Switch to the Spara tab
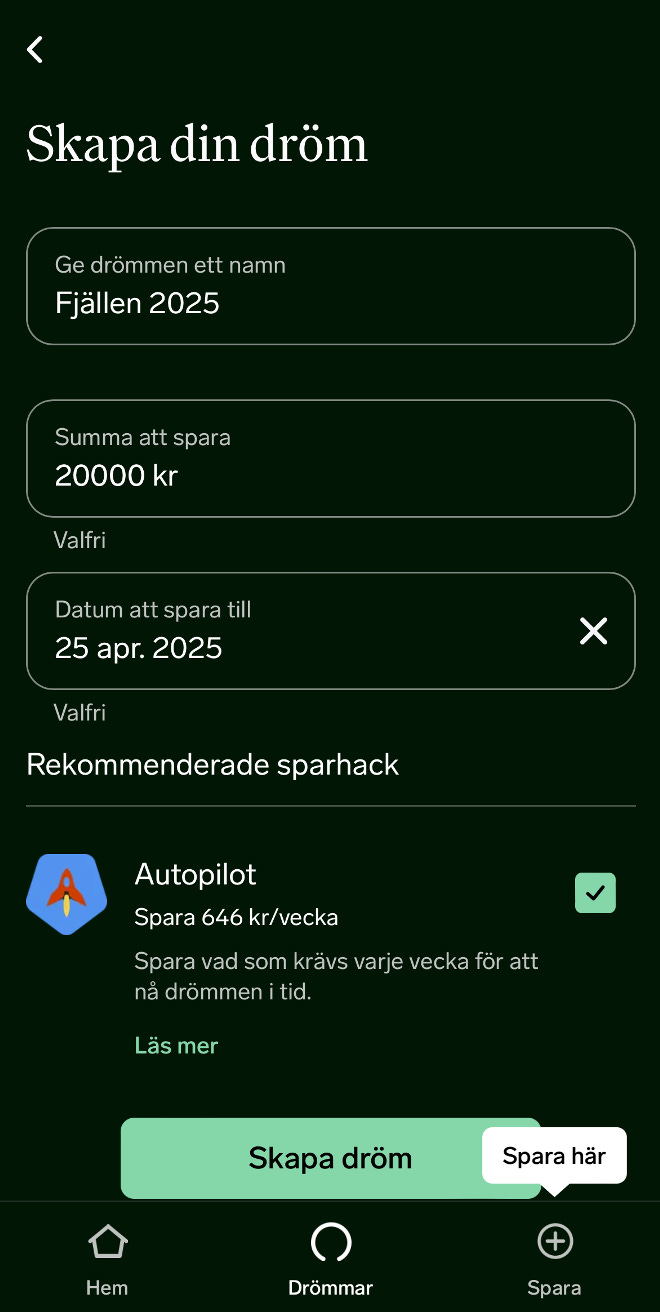Image resolution: width=660 pixels, height=1312 pixels. point(554,1259)
